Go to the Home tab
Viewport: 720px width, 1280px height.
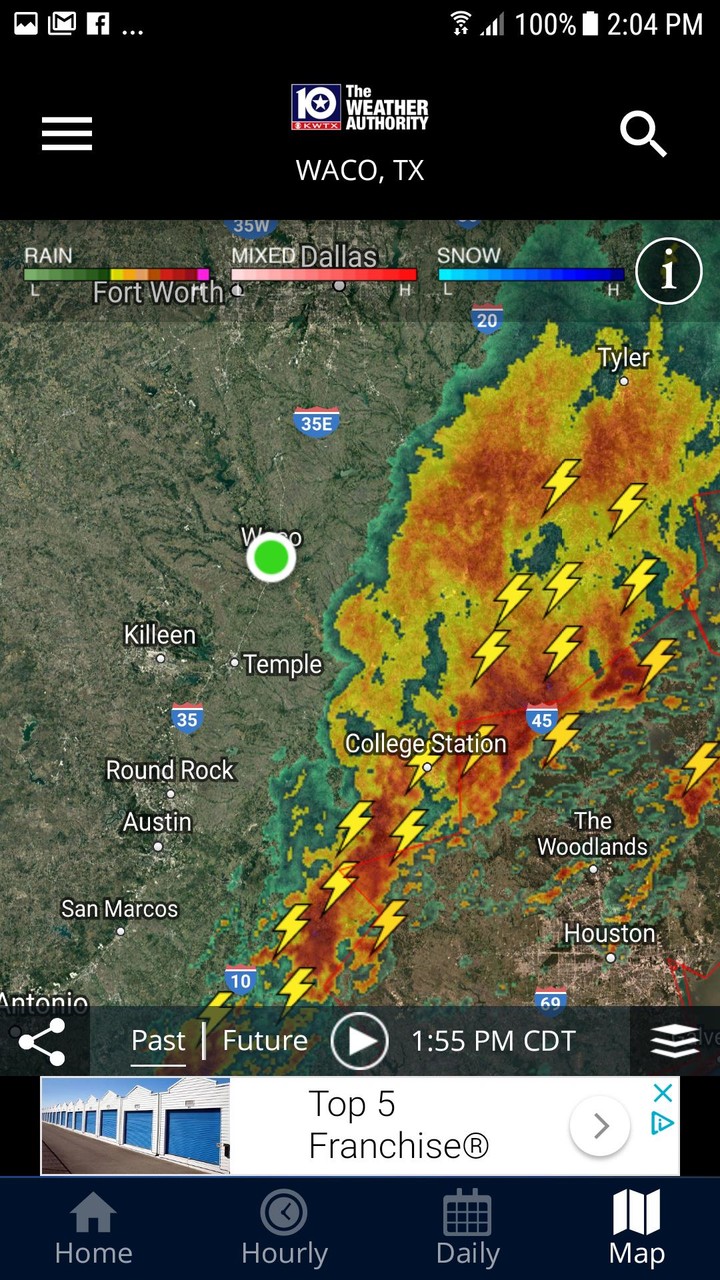[x=93, y=1229]
